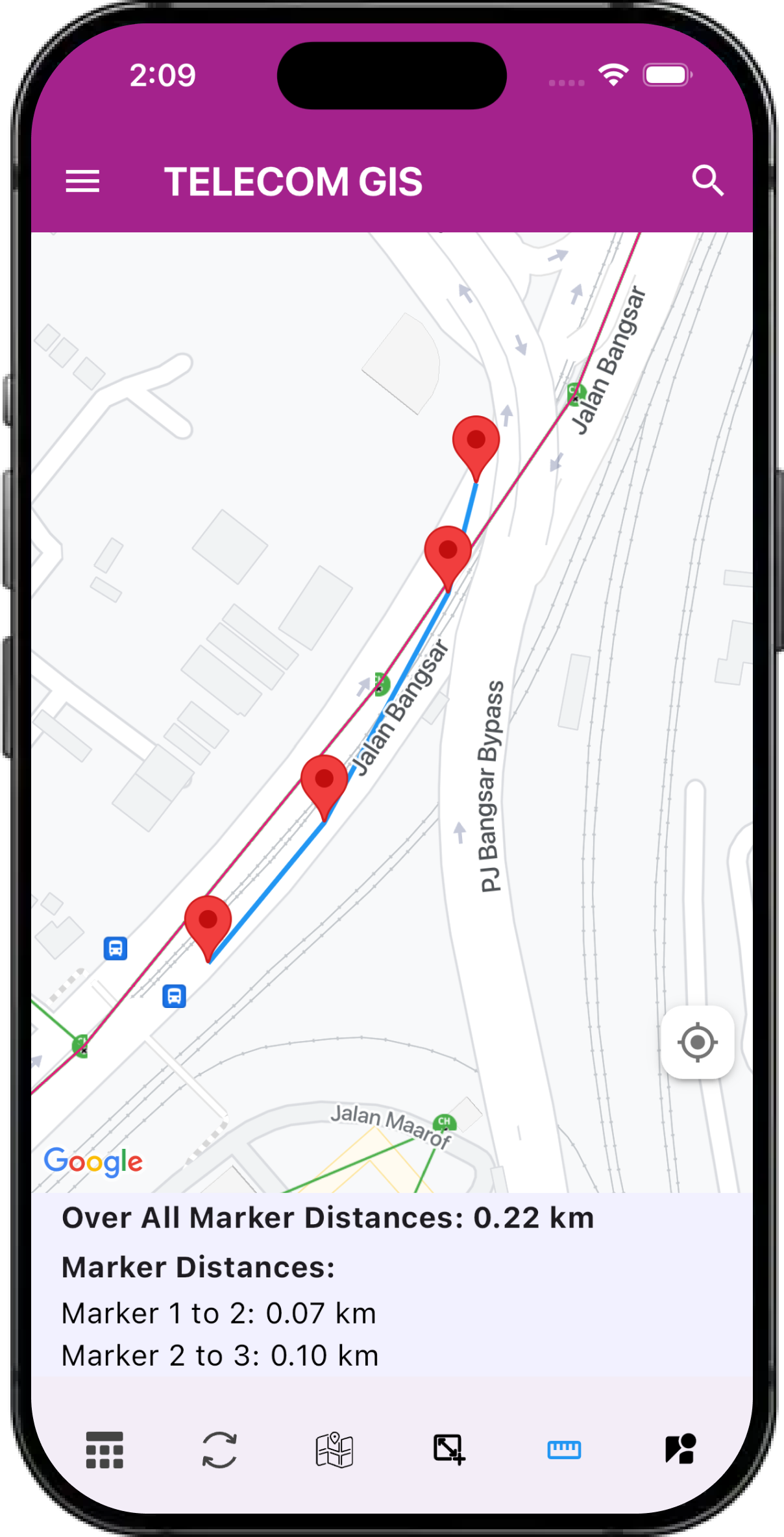Open search in the app bar
Image resolution: width=784 pixels, height=1537 pixels.
coord(707,180)
